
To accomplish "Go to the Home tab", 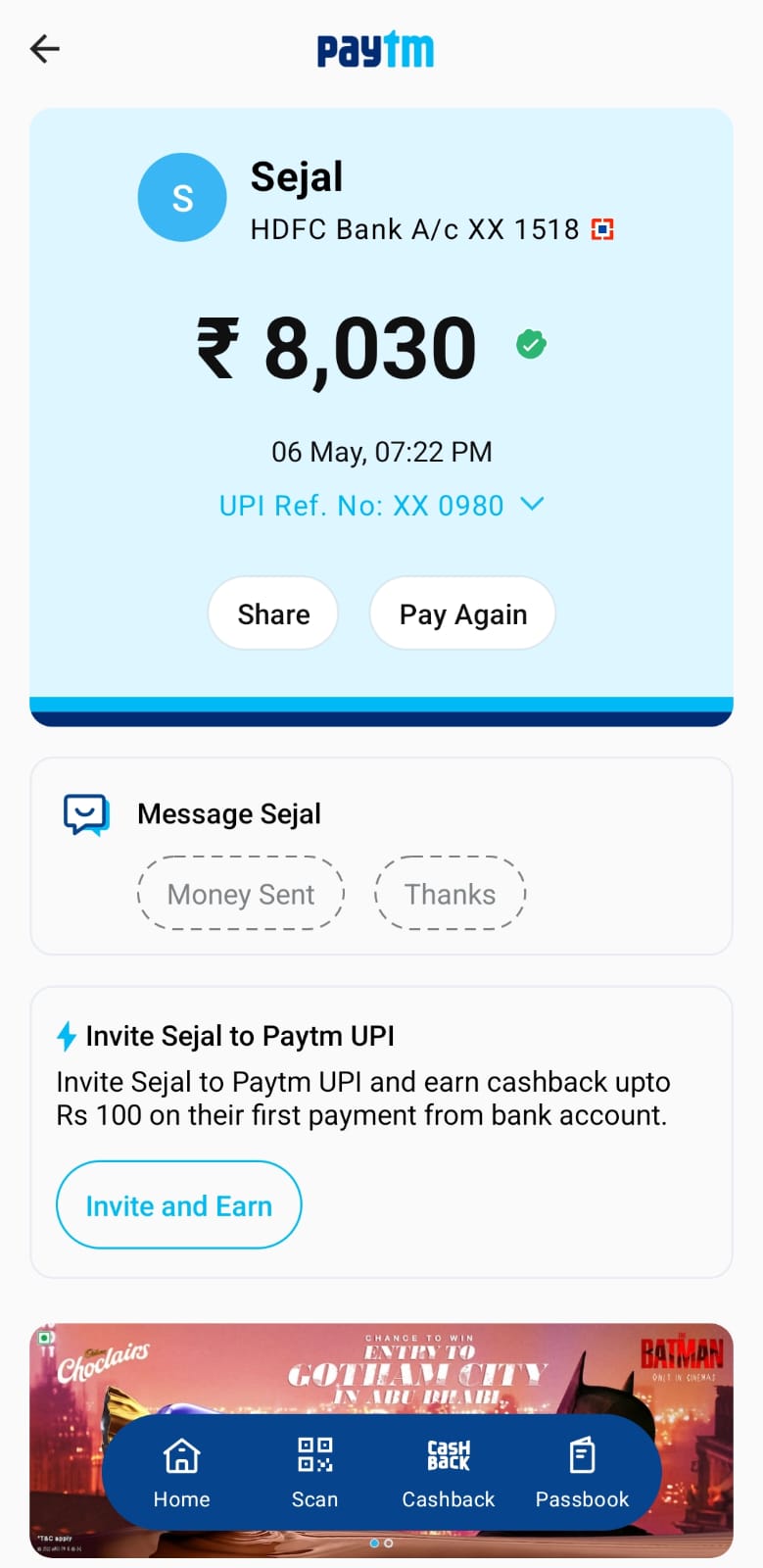I will 181,1472.
